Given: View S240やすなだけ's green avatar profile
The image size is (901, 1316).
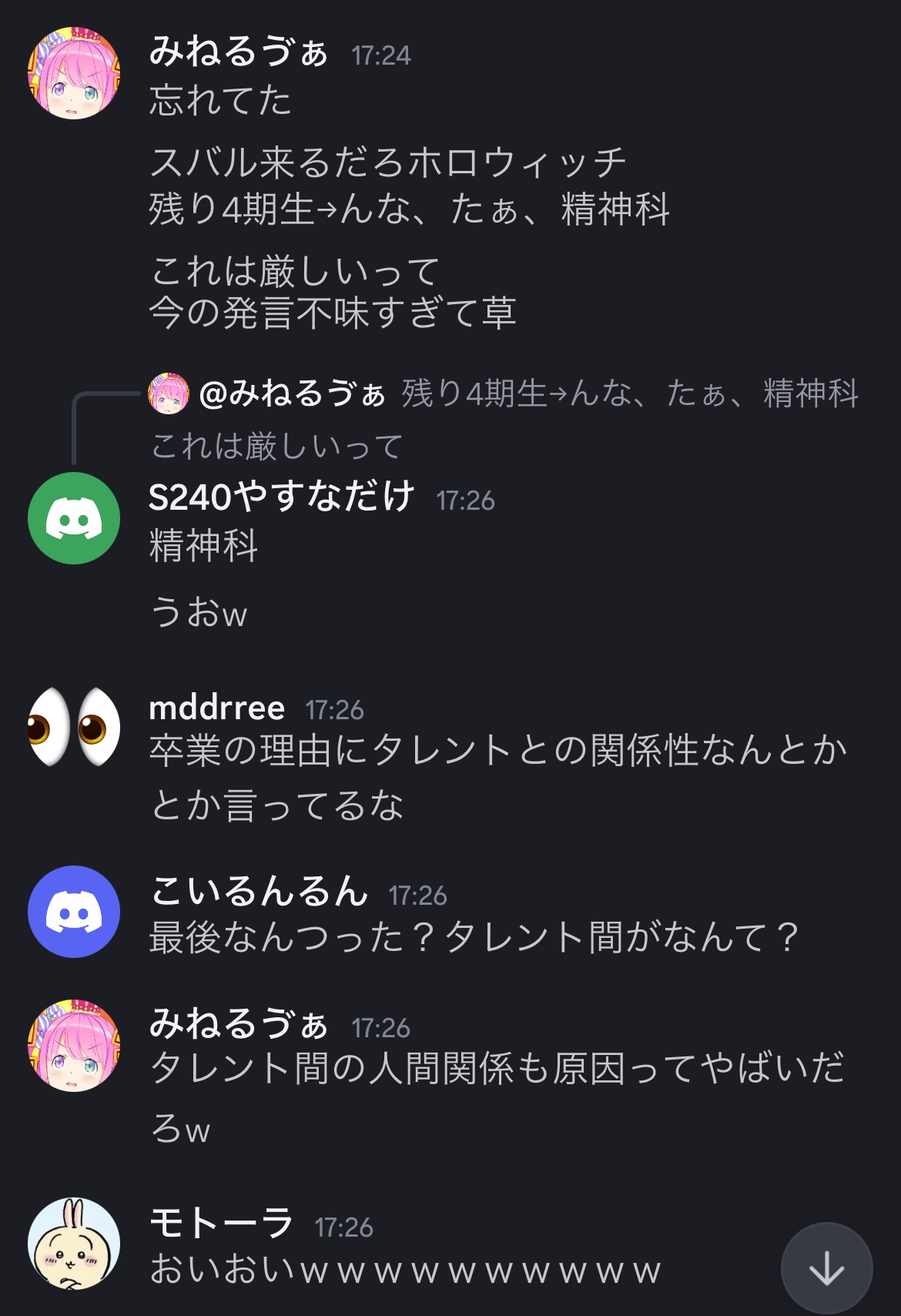Looking at the screenshot, I should coord(74,518).
